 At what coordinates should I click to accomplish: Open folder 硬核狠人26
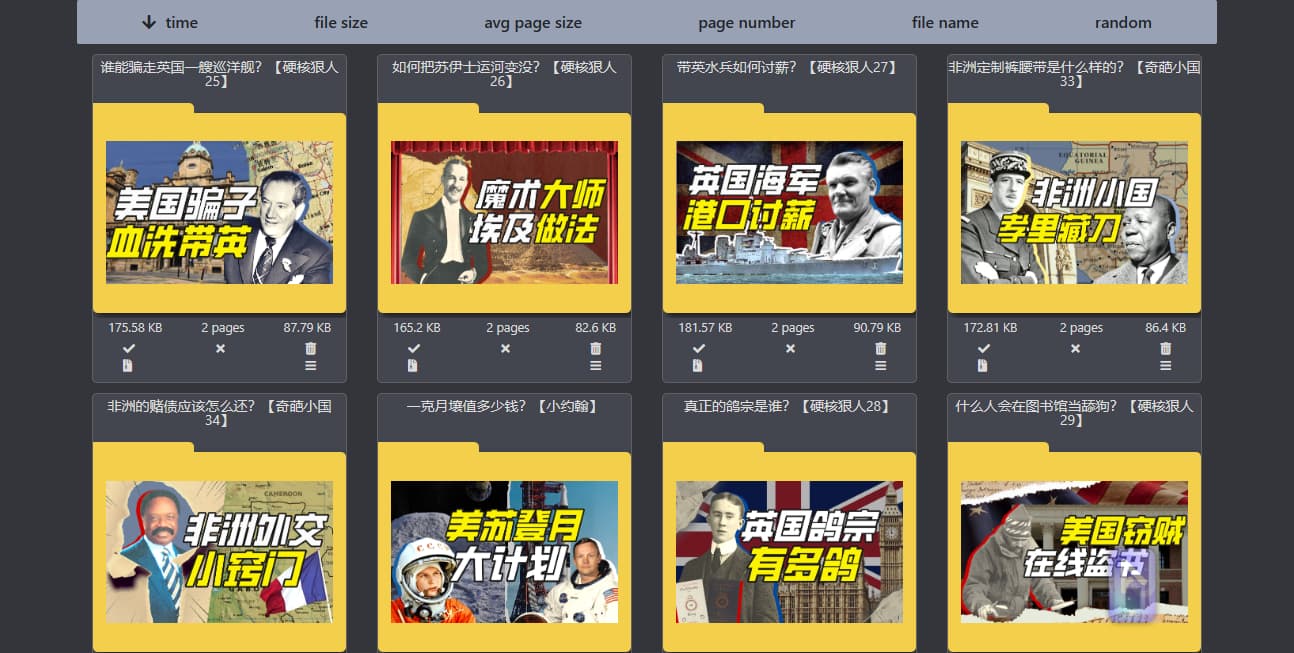pyautogui.click(x=504, y=212)
